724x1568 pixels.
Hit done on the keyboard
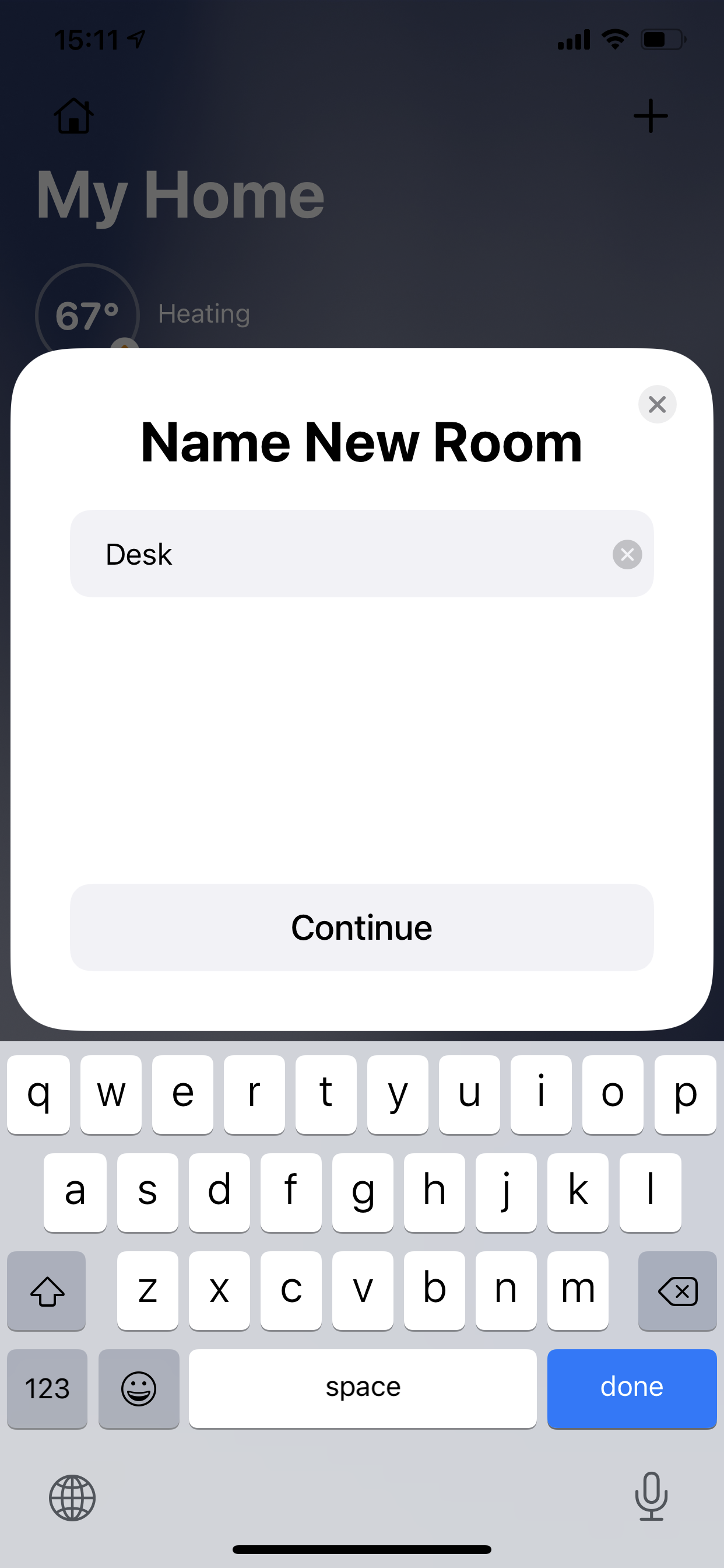(631, 1388)
